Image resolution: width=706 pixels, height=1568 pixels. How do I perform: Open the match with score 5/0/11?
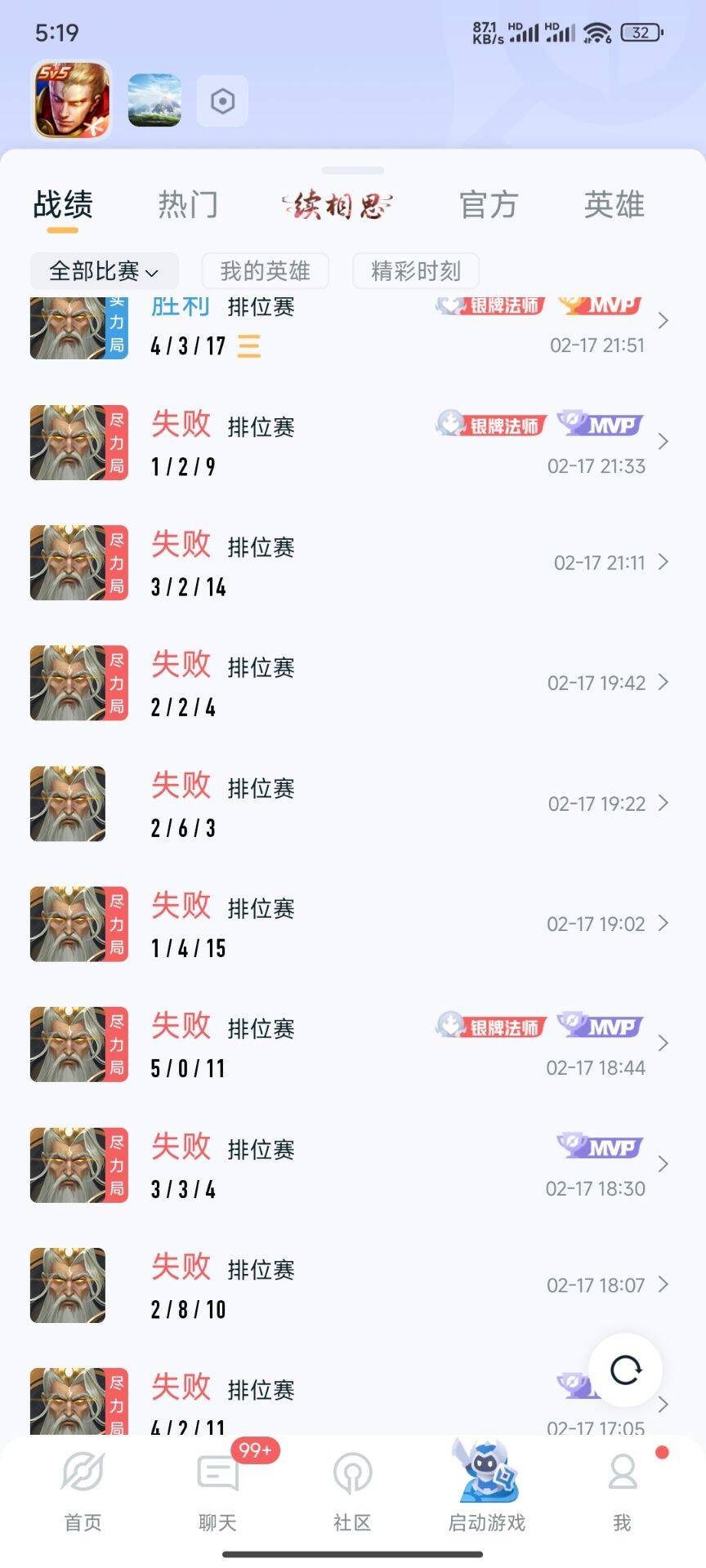point(353,1045)
